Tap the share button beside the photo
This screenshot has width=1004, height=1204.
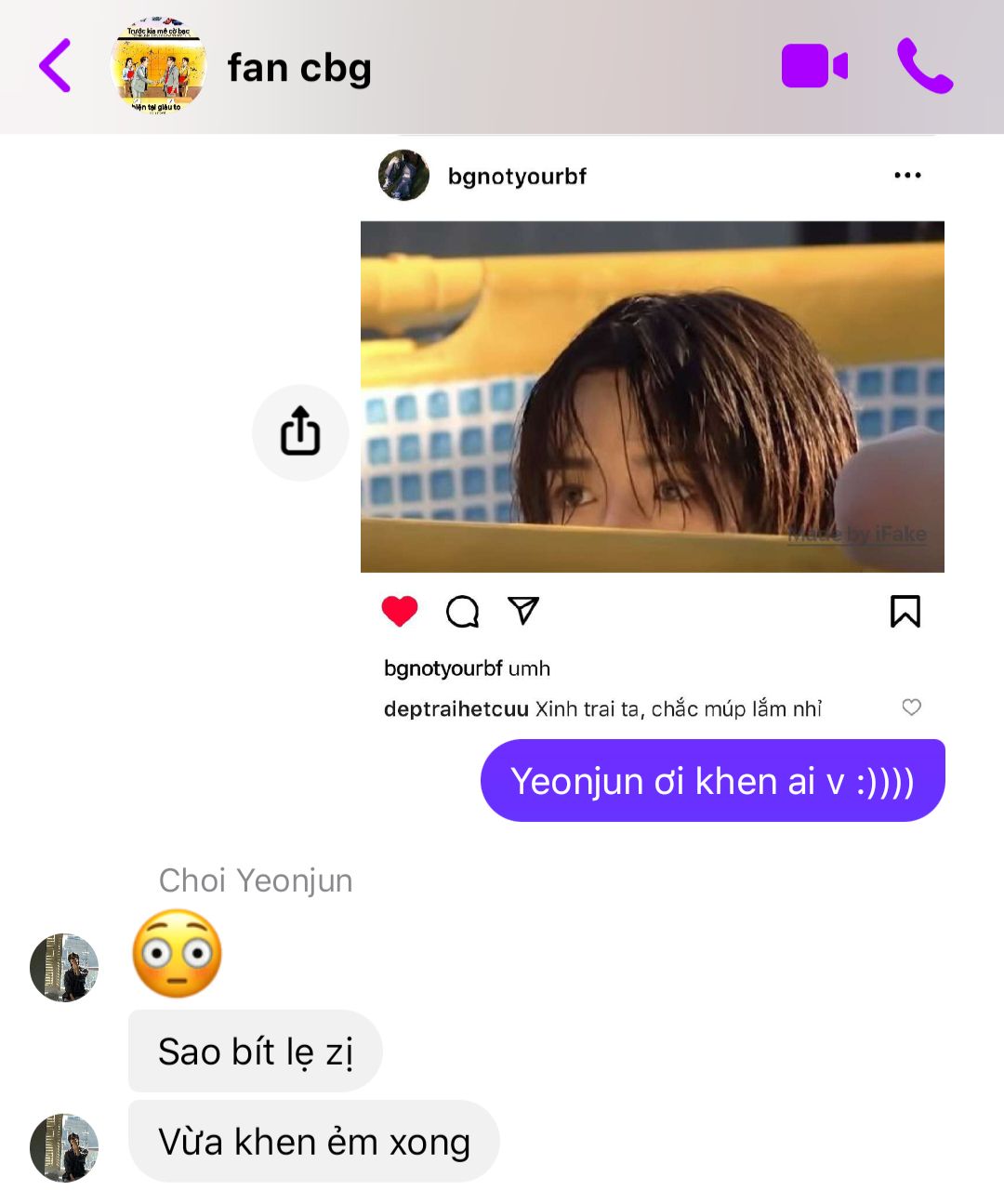(300, 431)
